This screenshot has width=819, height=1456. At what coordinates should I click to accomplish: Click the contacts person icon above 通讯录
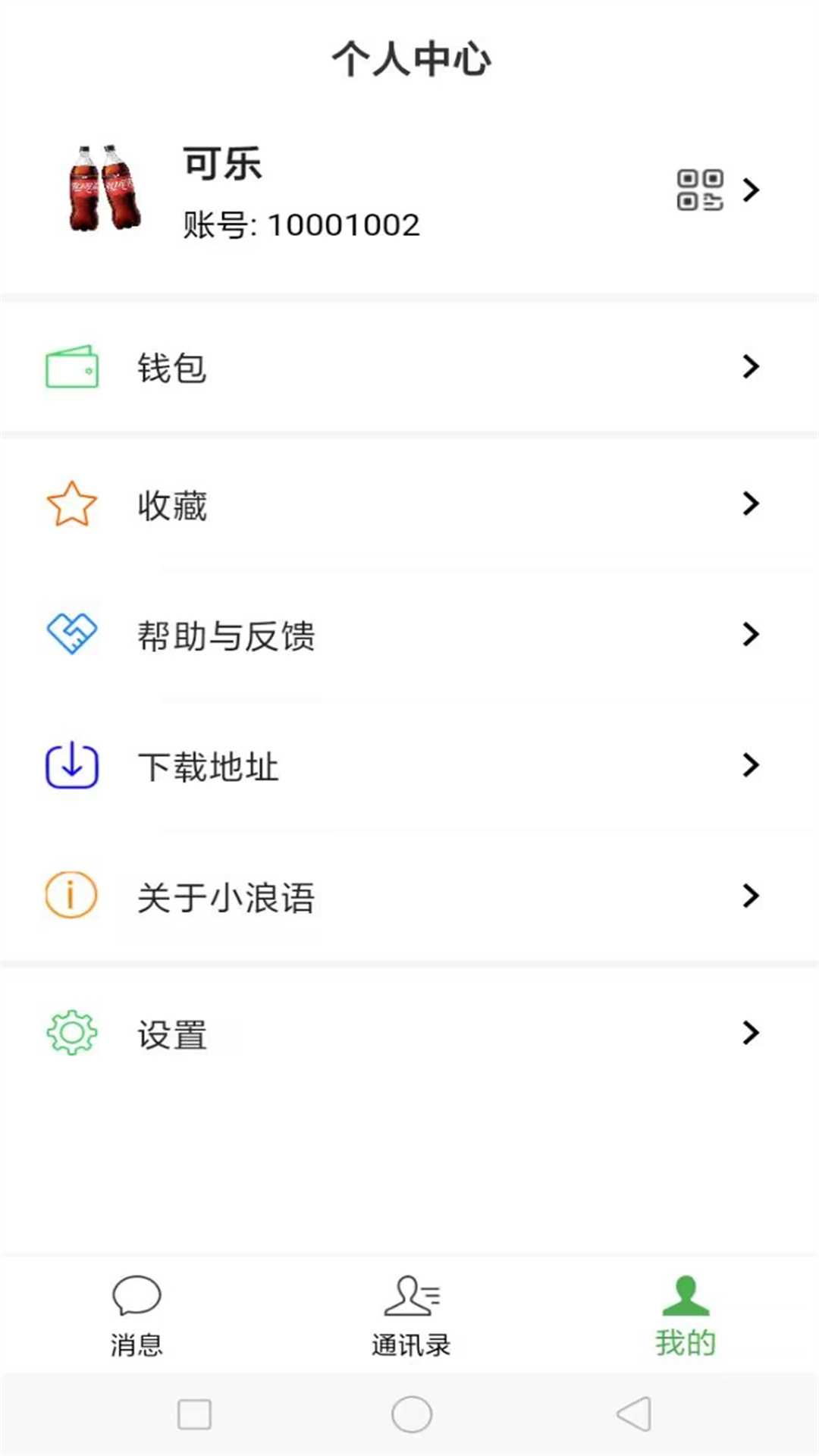point(409,1293)
